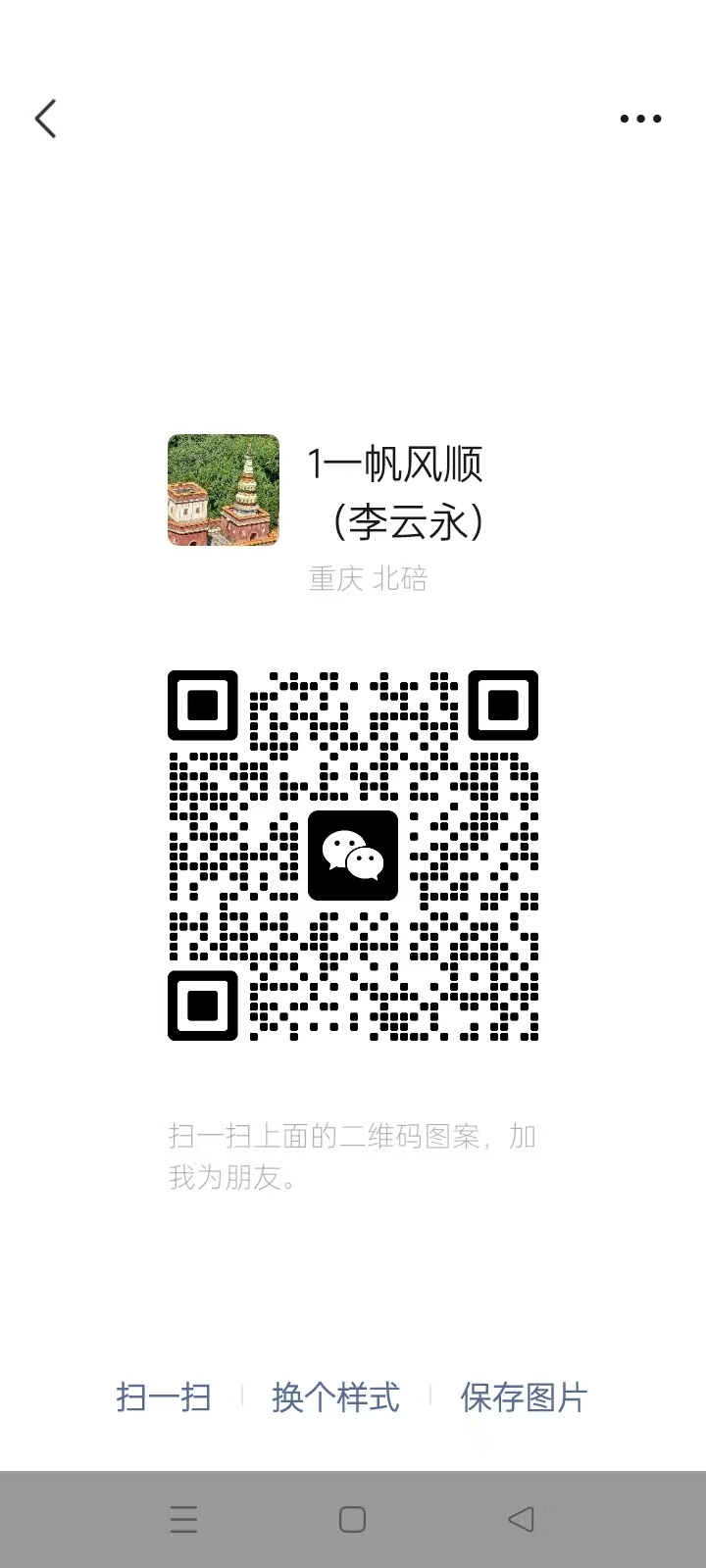This screenshot has width=706, height=1568.
Task: Open the three-dot overflow menu
Action: [640, 119]
